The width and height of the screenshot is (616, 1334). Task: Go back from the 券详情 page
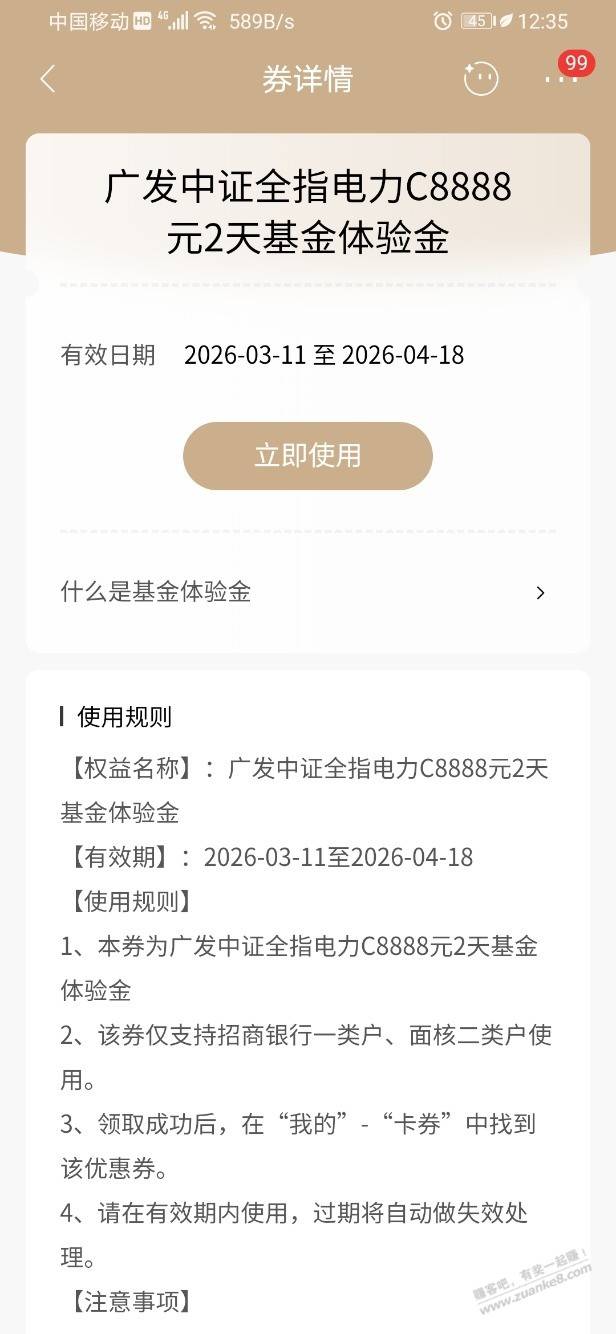(47, 79)
